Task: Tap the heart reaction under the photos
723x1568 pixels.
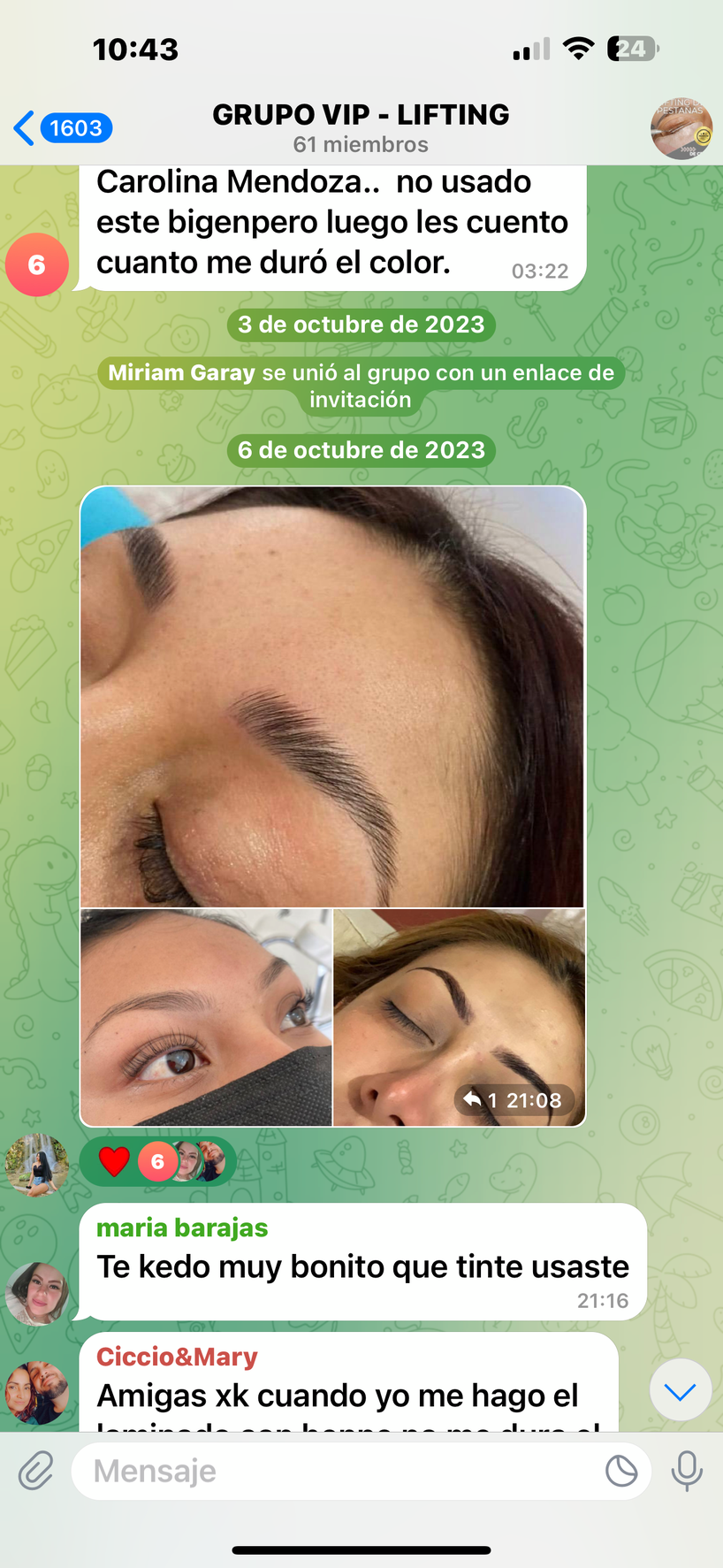Action: [x=115, y=1161]
